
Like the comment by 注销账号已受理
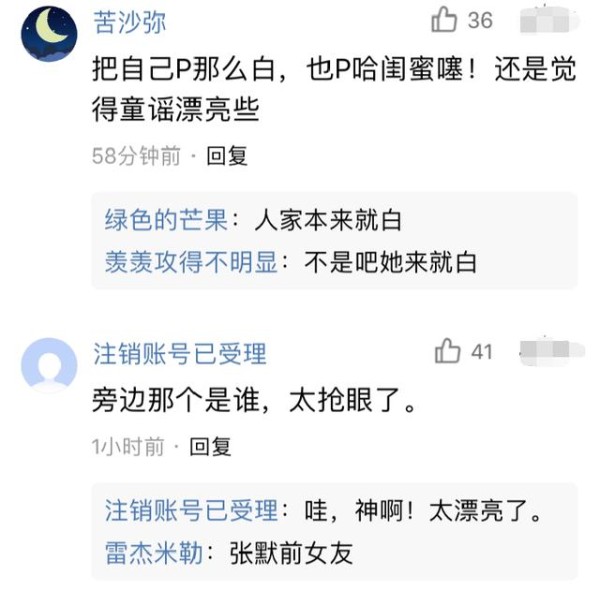coord(447,352)
